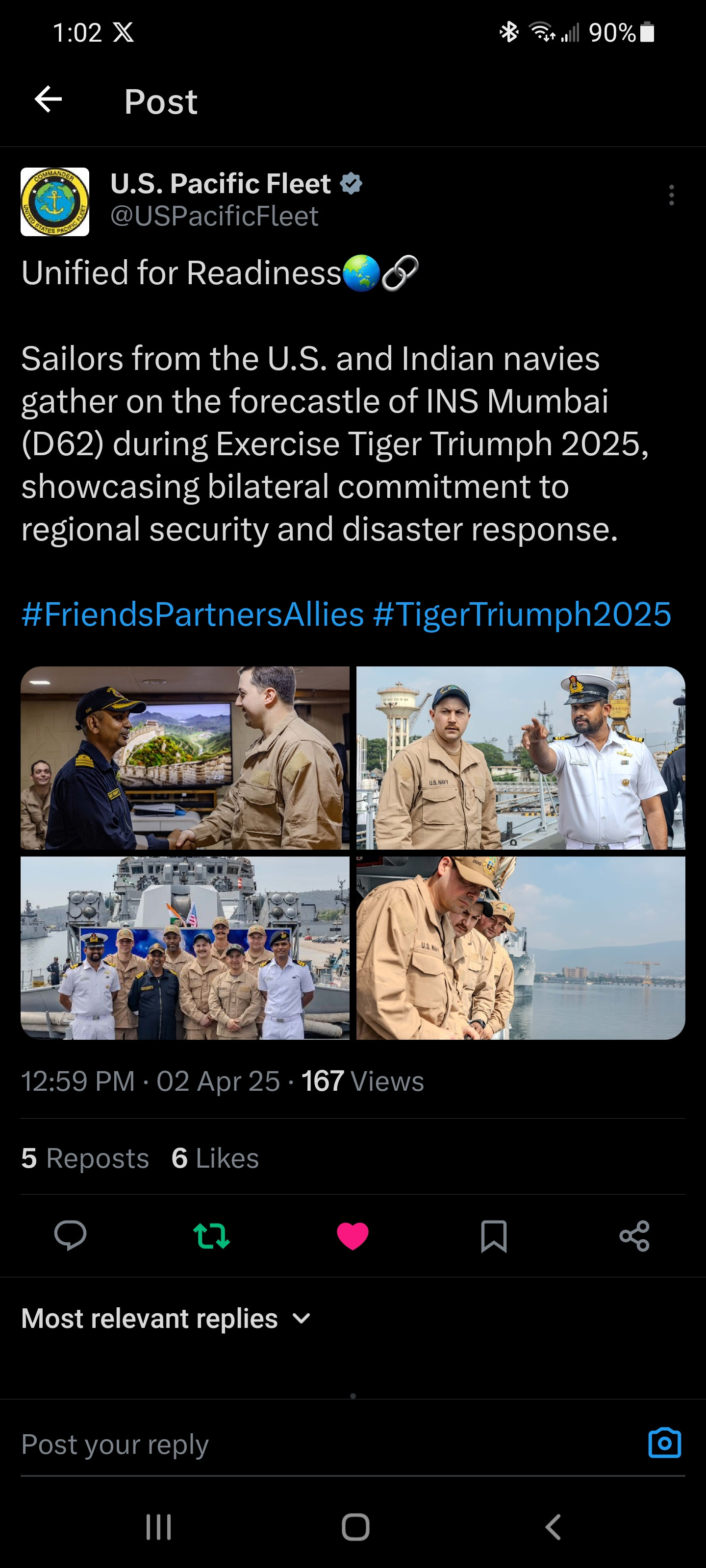Viewport: 706px width, 1568px height.
Task: Open the group photo on the ship
Action: (185, 947)
